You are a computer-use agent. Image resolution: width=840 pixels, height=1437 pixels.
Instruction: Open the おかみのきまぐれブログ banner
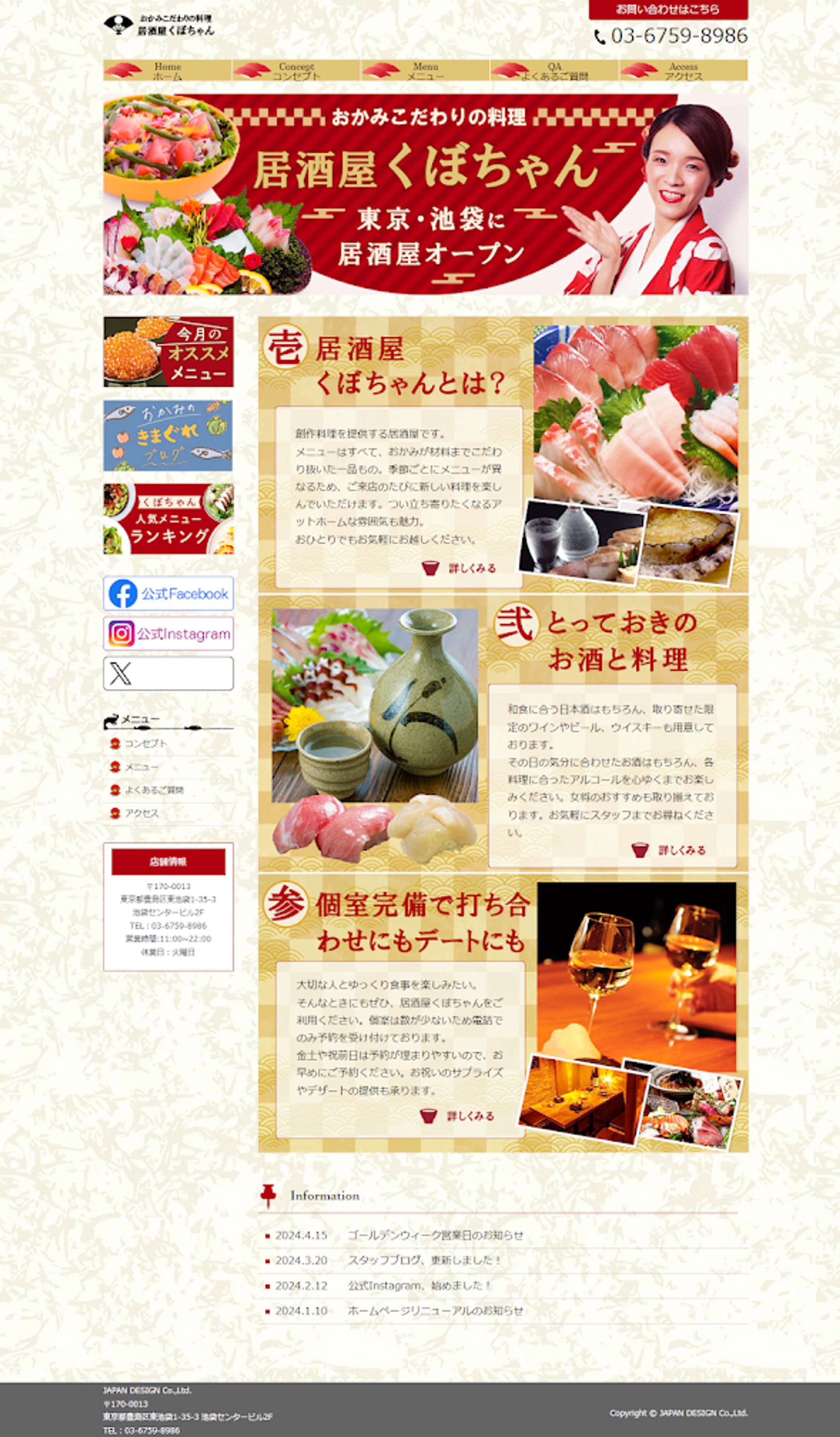pyautogui.click(x=168, y=435)
